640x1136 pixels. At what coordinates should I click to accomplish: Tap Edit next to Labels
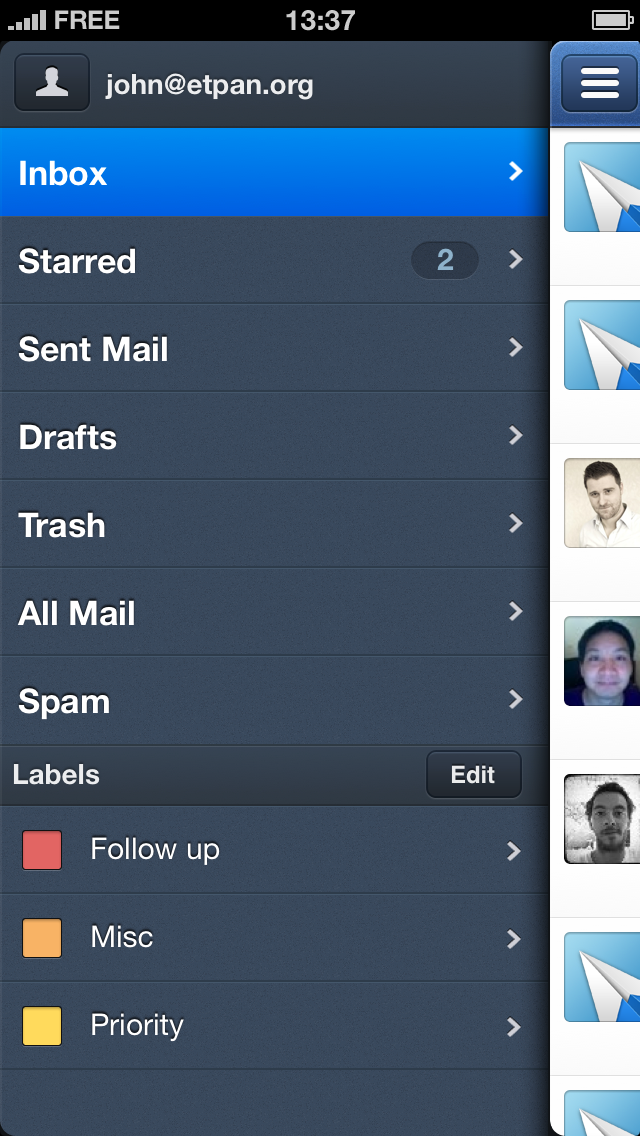tap(473, 775)
